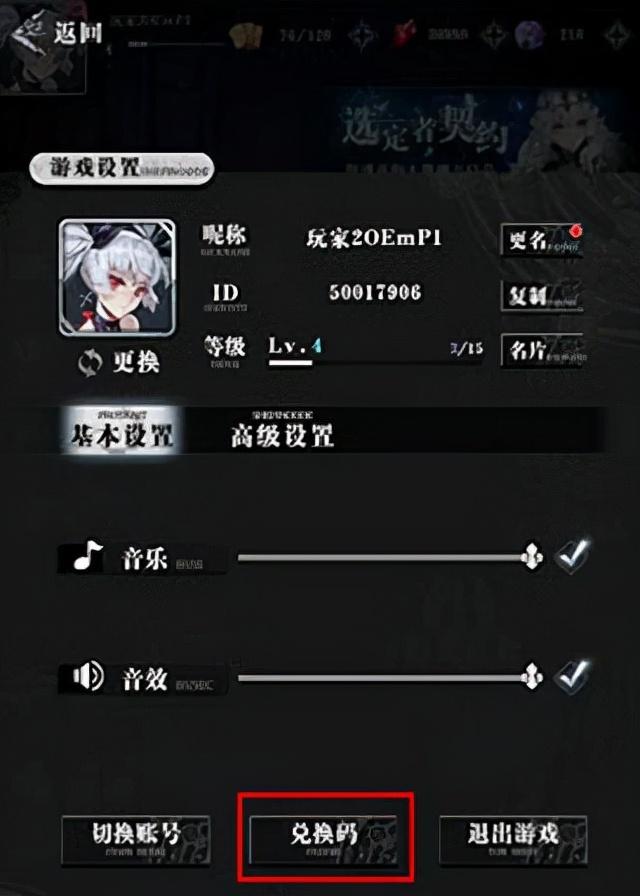Select the 基本设置 tab
The width and height of the screenshot is (640, 896).
[122, 431]
